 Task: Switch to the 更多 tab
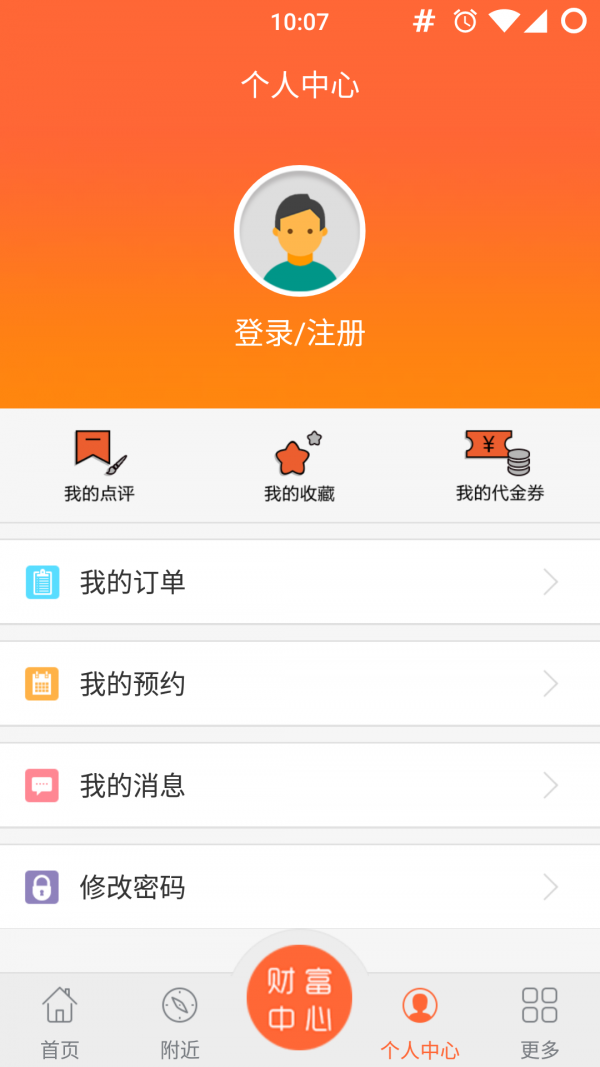point(540,1022)
